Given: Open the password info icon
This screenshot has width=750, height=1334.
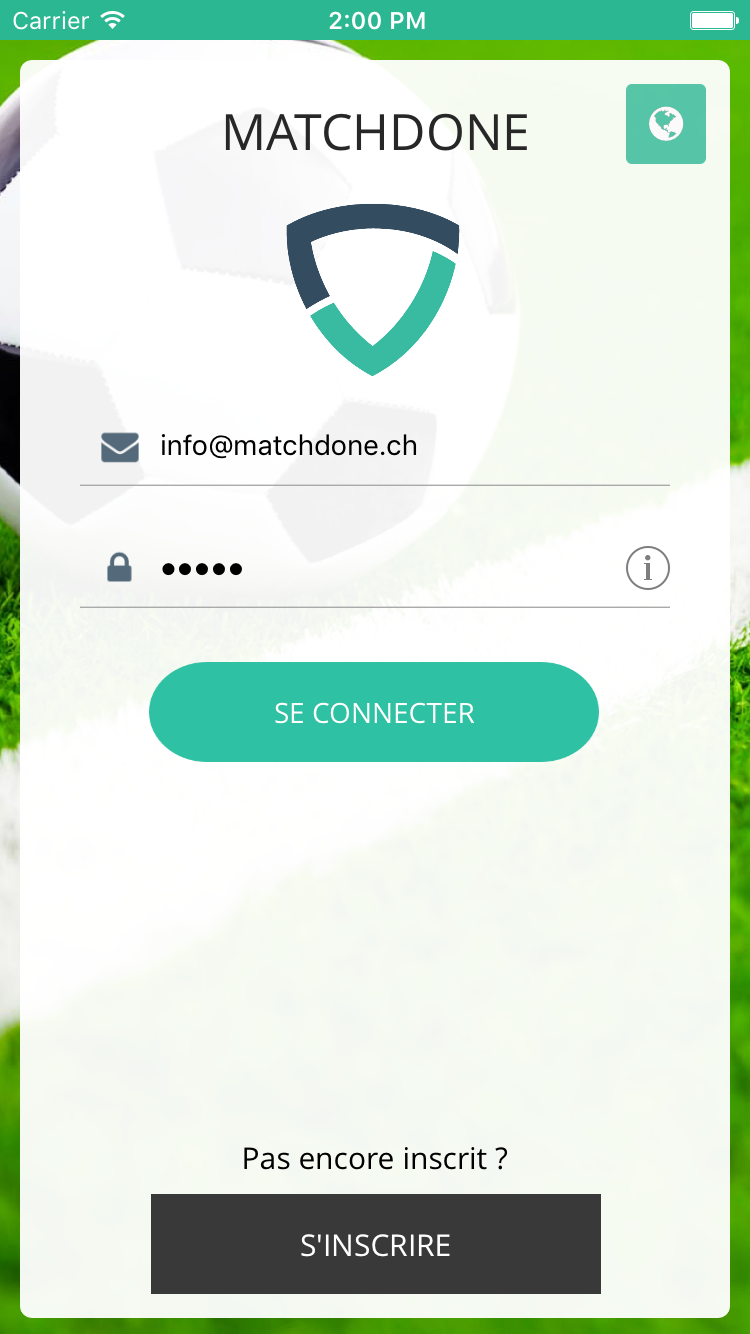Looking at the screenshot, I should pyautogui.click(x=647, y=569).
